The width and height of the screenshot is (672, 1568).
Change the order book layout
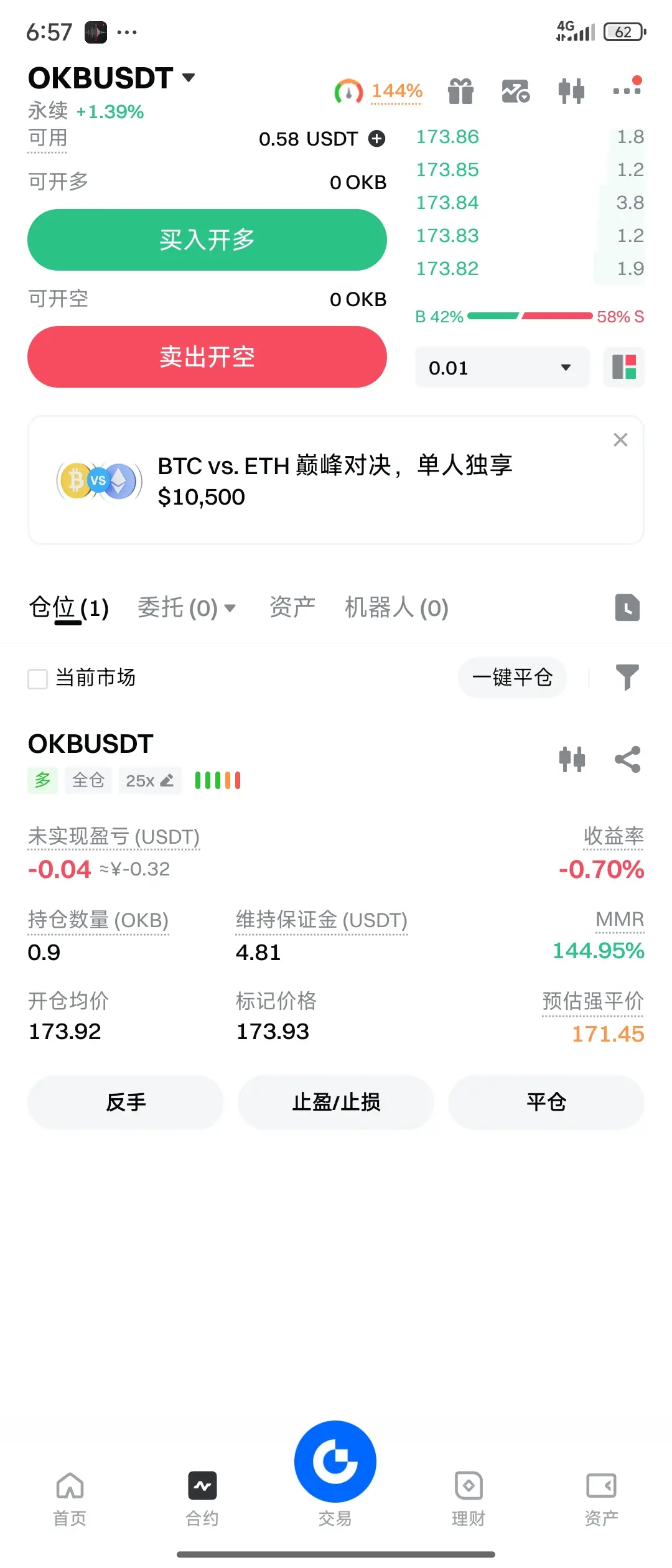point(623,367)
